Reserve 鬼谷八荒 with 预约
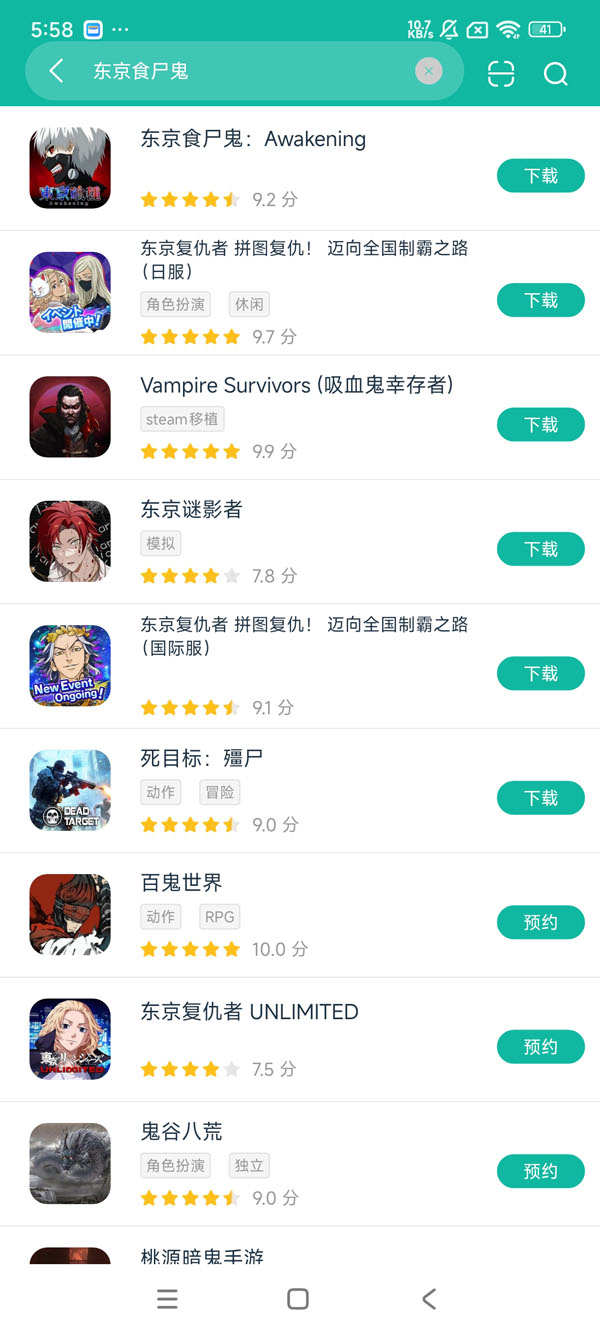The width and height of the screenshot is (600, 1334). click(540, 1171)
